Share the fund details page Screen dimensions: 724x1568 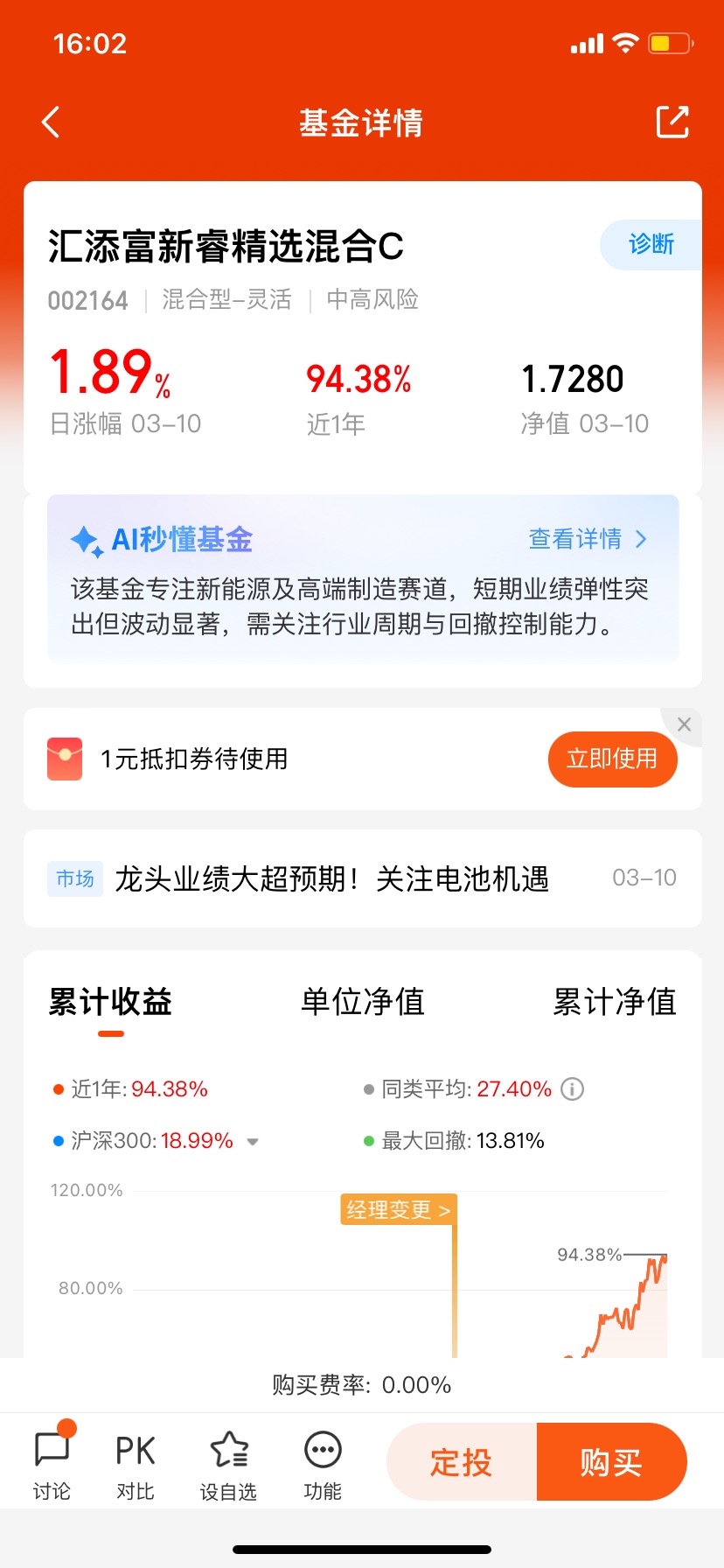point(672,122)
